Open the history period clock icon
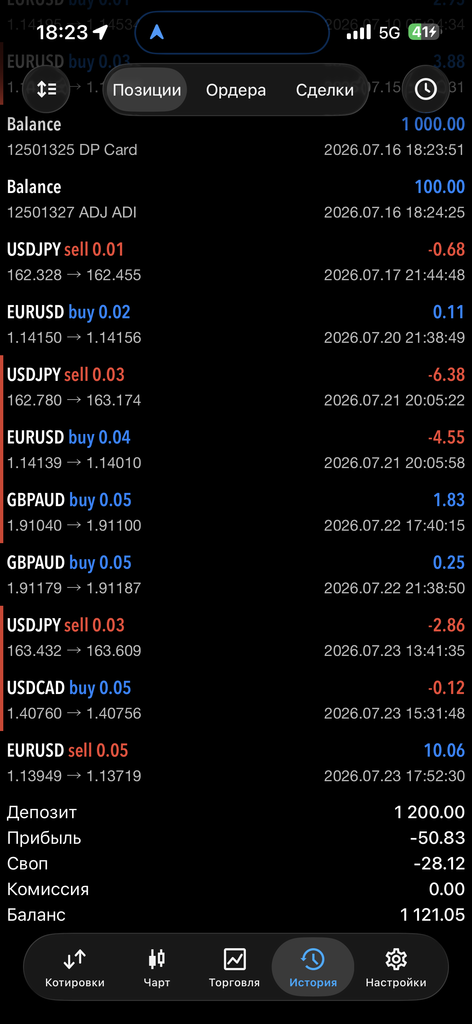The width and height of the screenshot is (472, 1024). [x=426, y=89]
